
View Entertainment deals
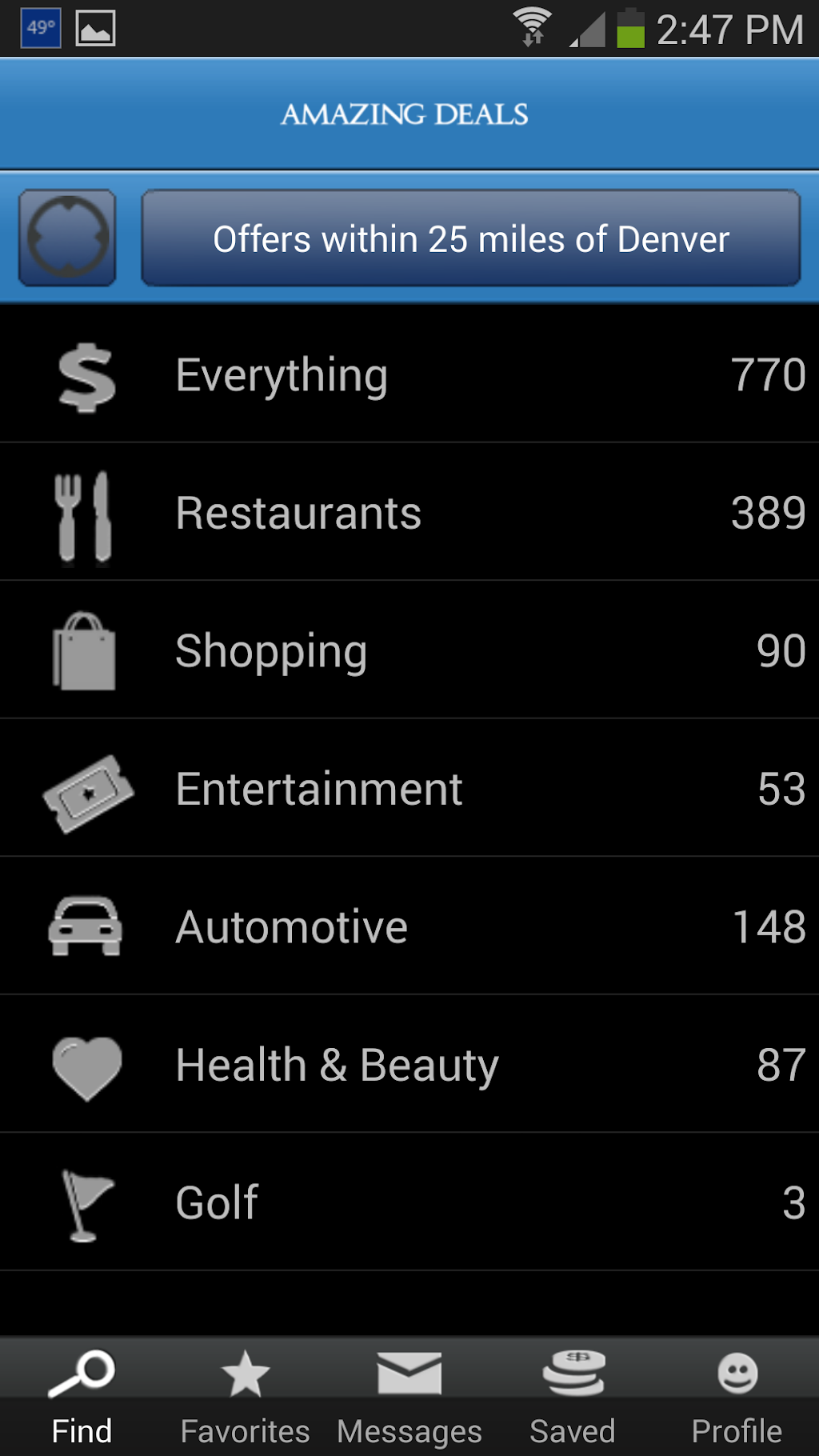click(409, 788)
